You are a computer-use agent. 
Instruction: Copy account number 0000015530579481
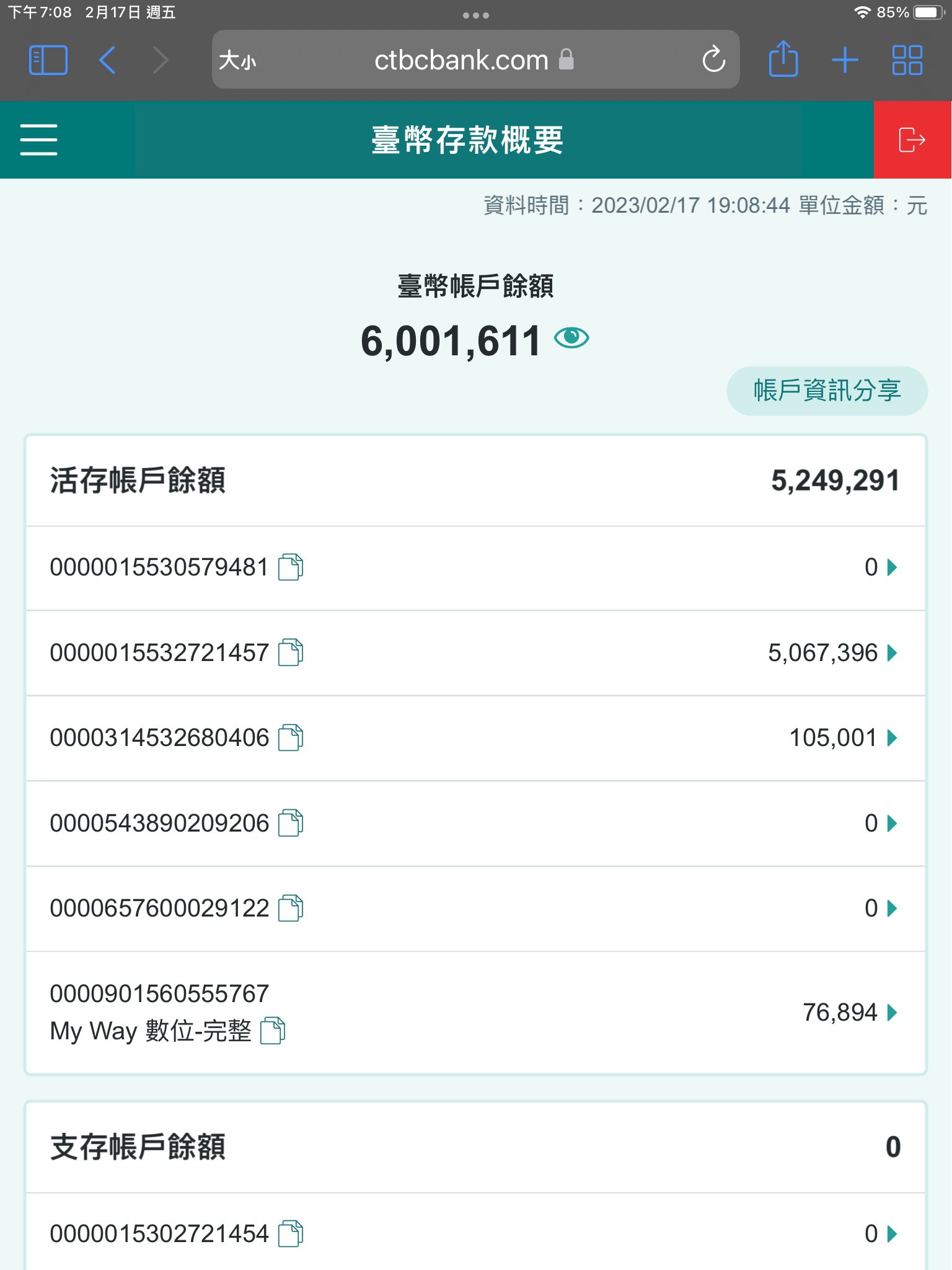(x=291, y=567)
